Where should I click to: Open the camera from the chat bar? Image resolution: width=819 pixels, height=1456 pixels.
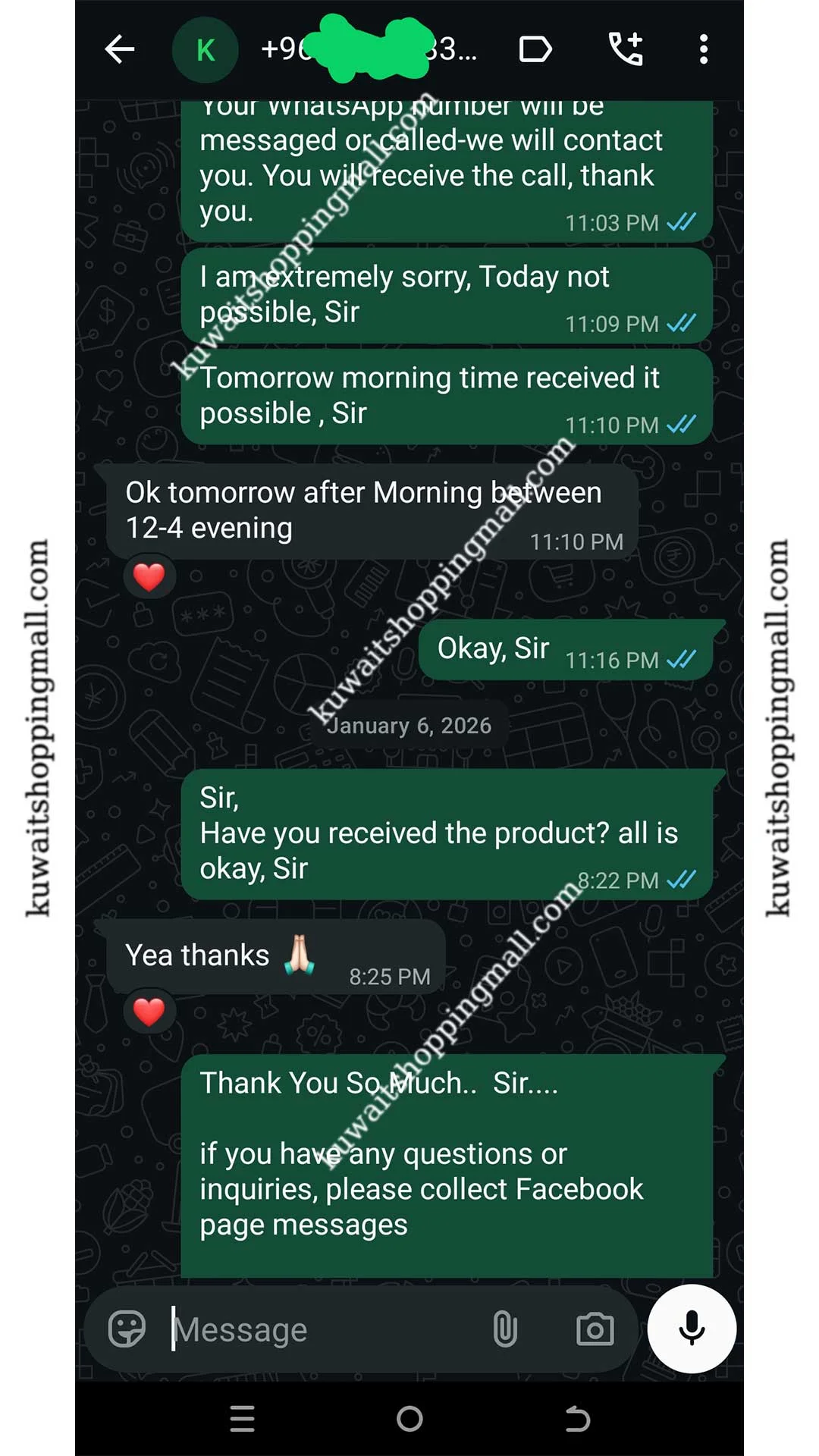595,1329
